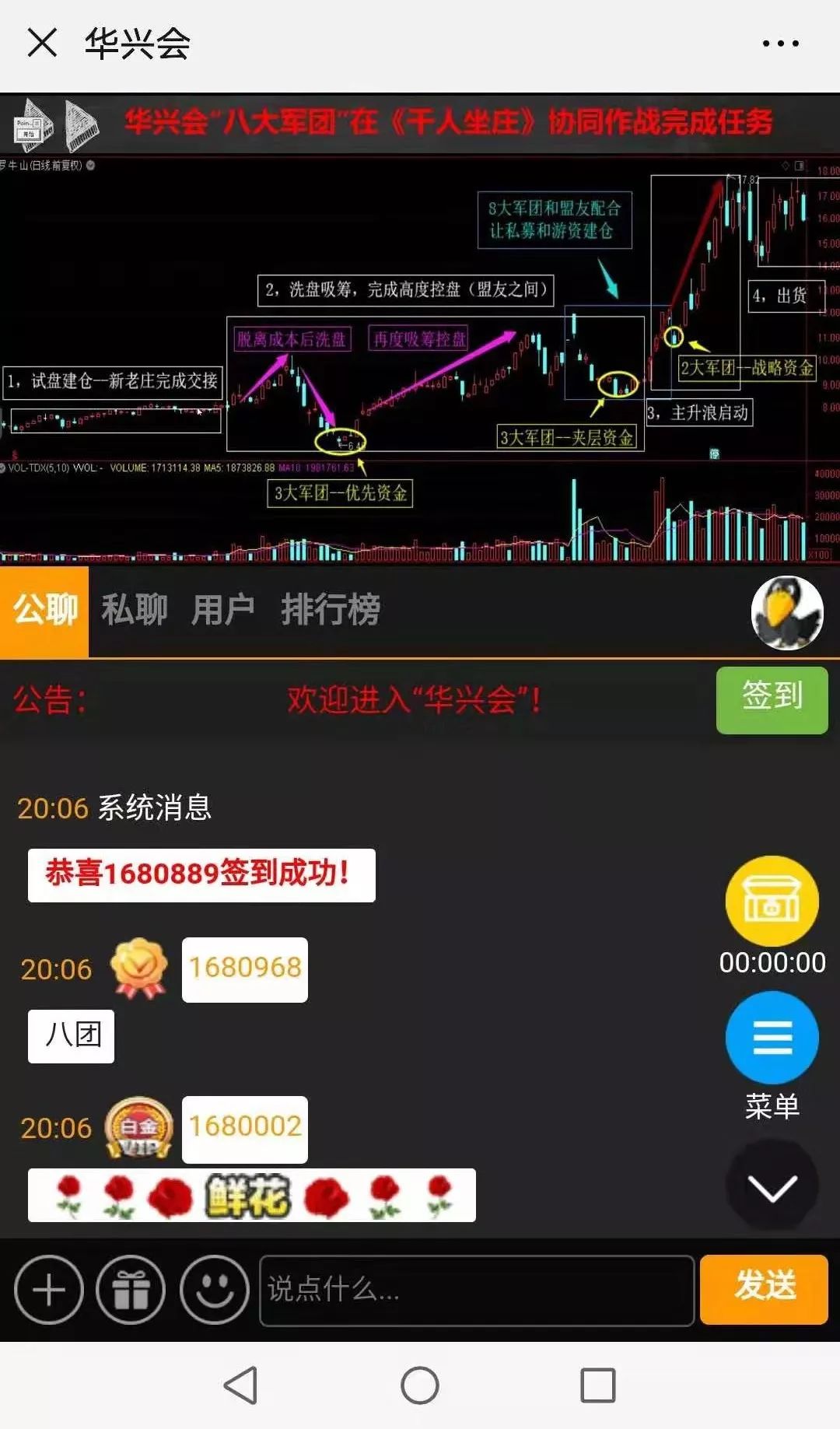This screenshot has height=1429, width=840.
Task: Check in with the 签到 button
Action: click(x=772, y=699)
